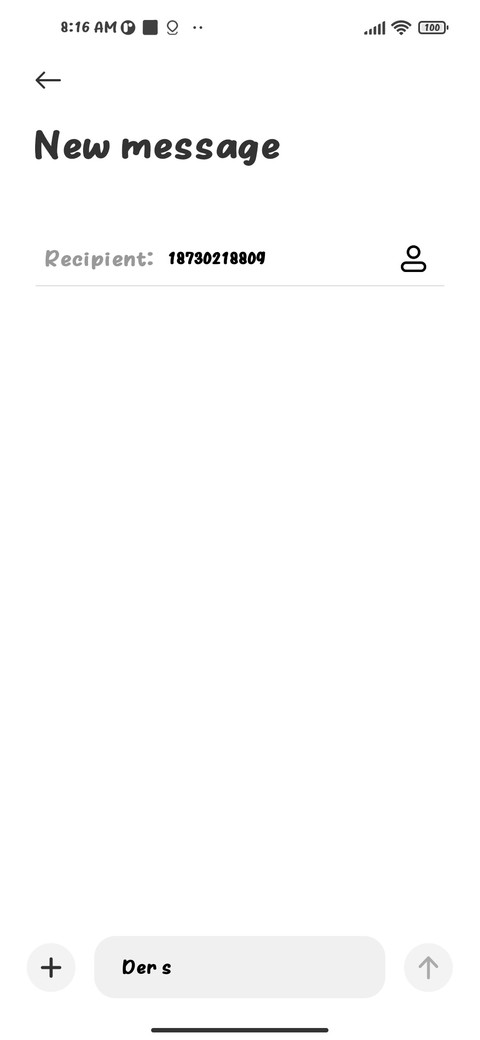Focus the message text field containing "Der s"
This screenshot has width=480, height=1040.
click(239, 967)
